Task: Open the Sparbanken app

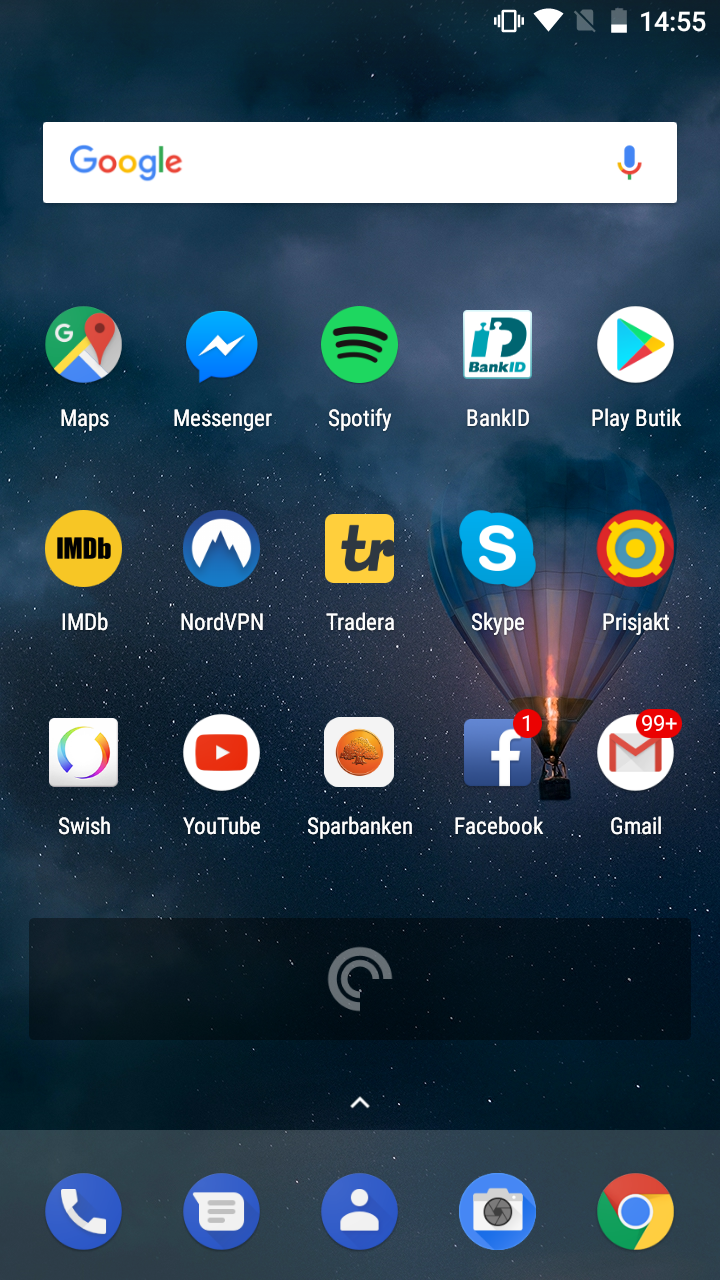Action: coord(359,753)
